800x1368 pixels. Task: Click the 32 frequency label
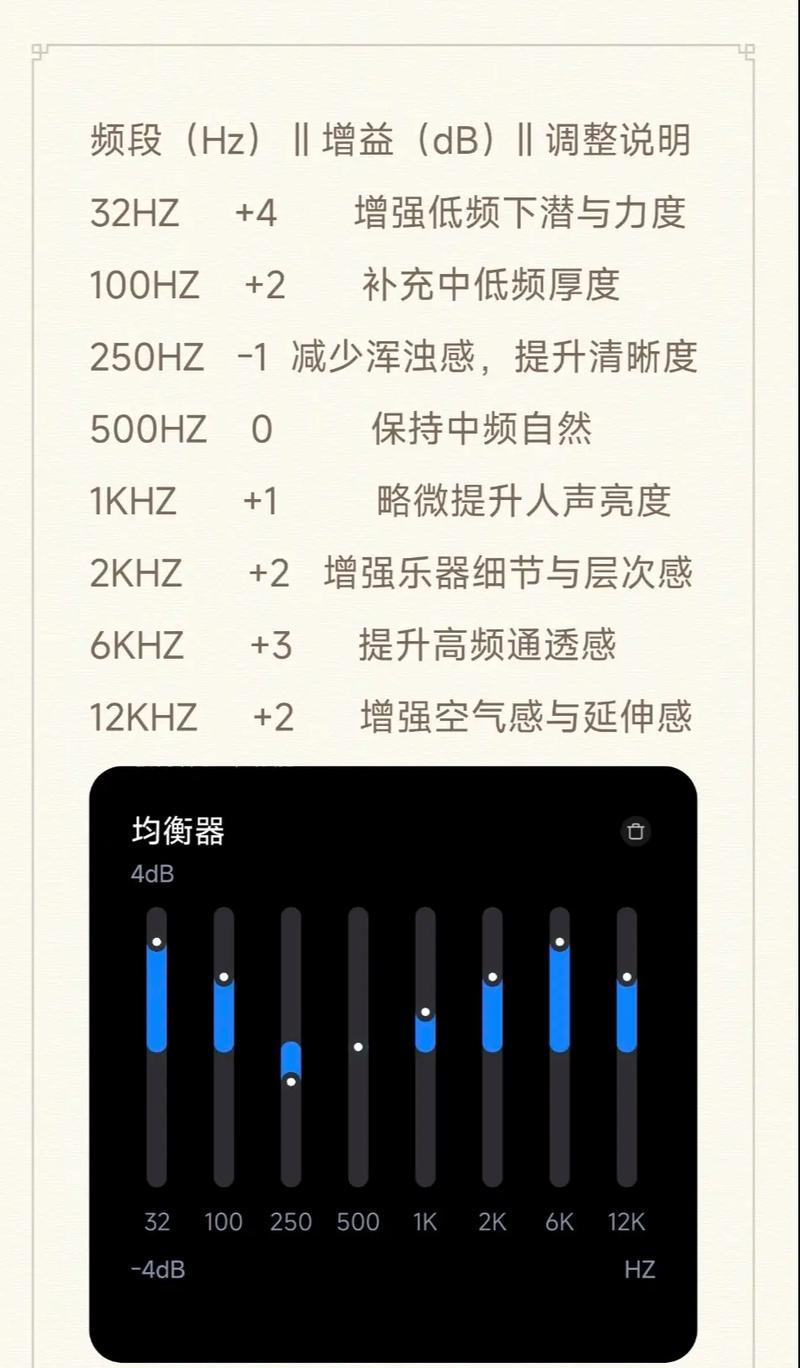156,1222
